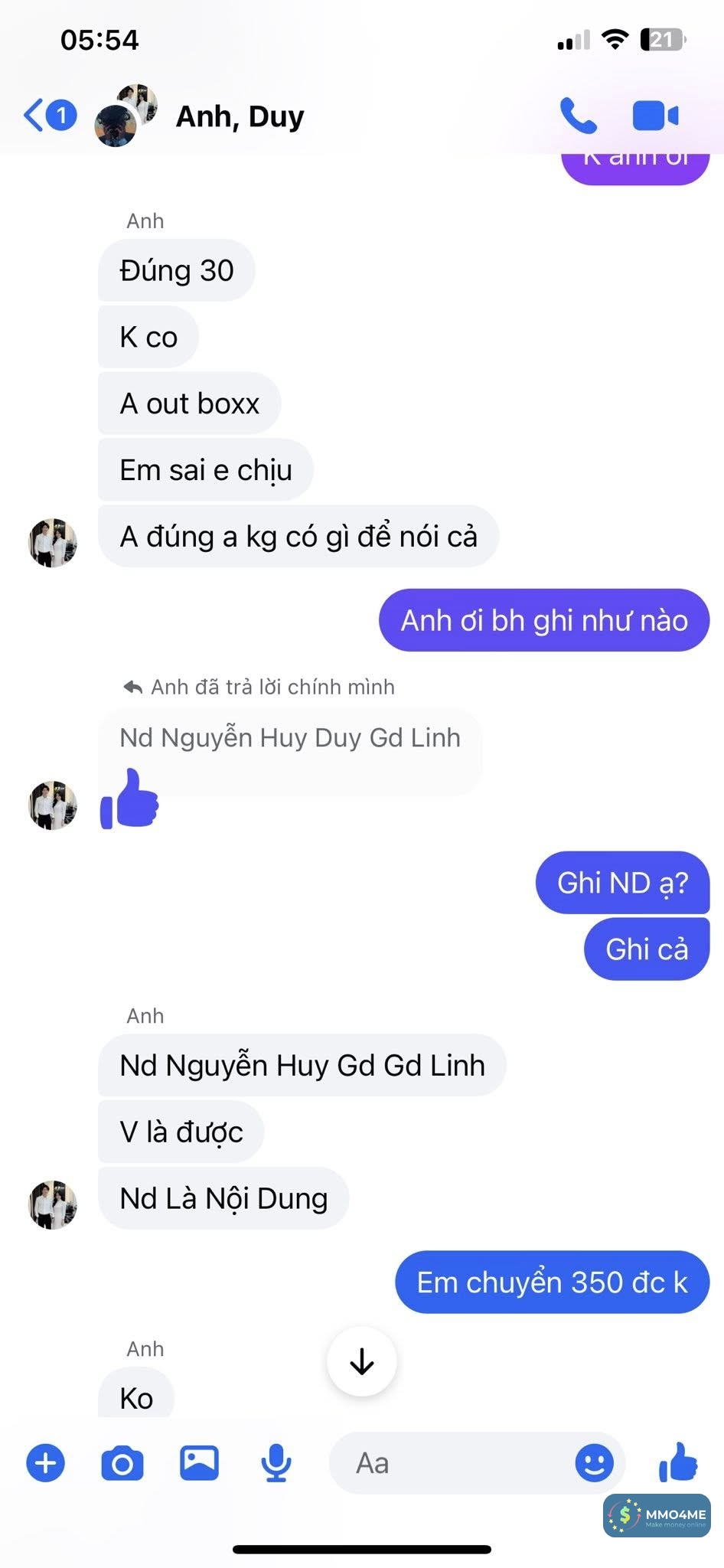Open the plus attachments menu
Viewport: 724px width, 1568px height.
point(46,1463)
